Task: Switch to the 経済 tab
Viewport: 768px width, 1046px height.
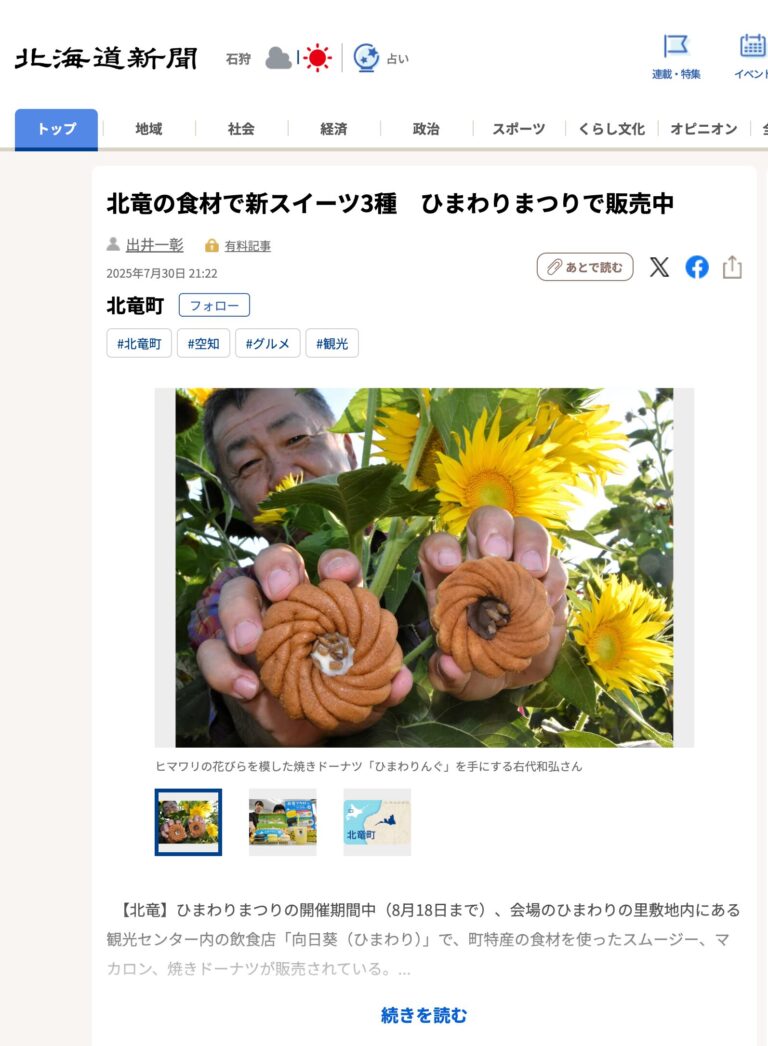Action: click(334, 129)
